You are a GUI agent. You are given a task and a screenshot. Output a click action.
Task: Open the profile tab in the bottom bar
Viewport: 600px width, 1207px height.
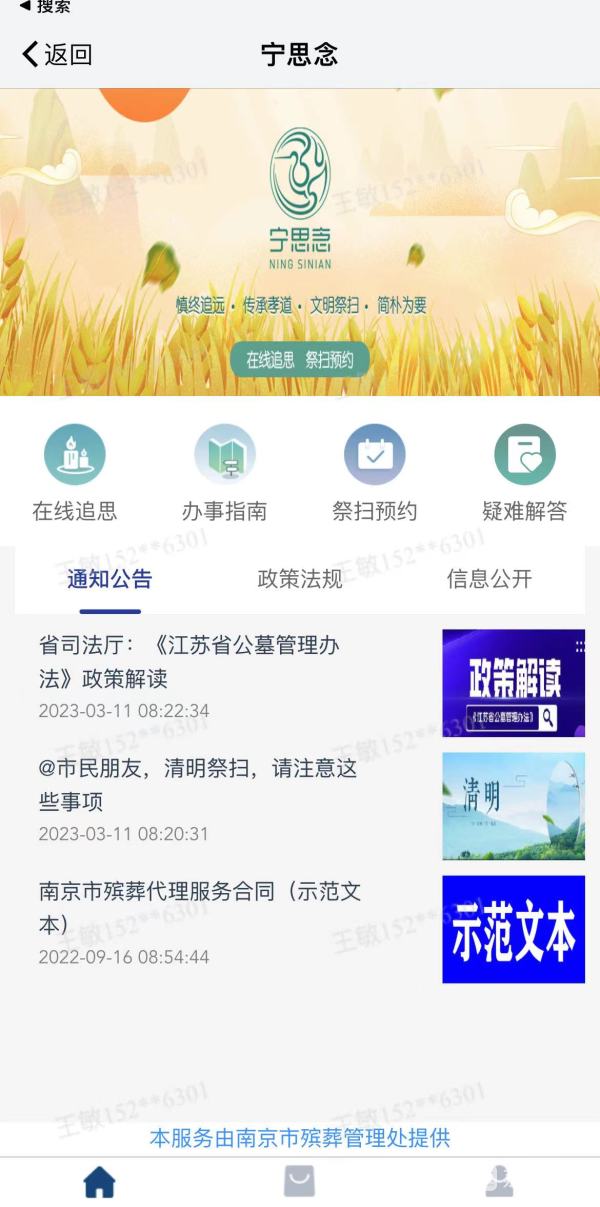click(x=499, y=1182)
